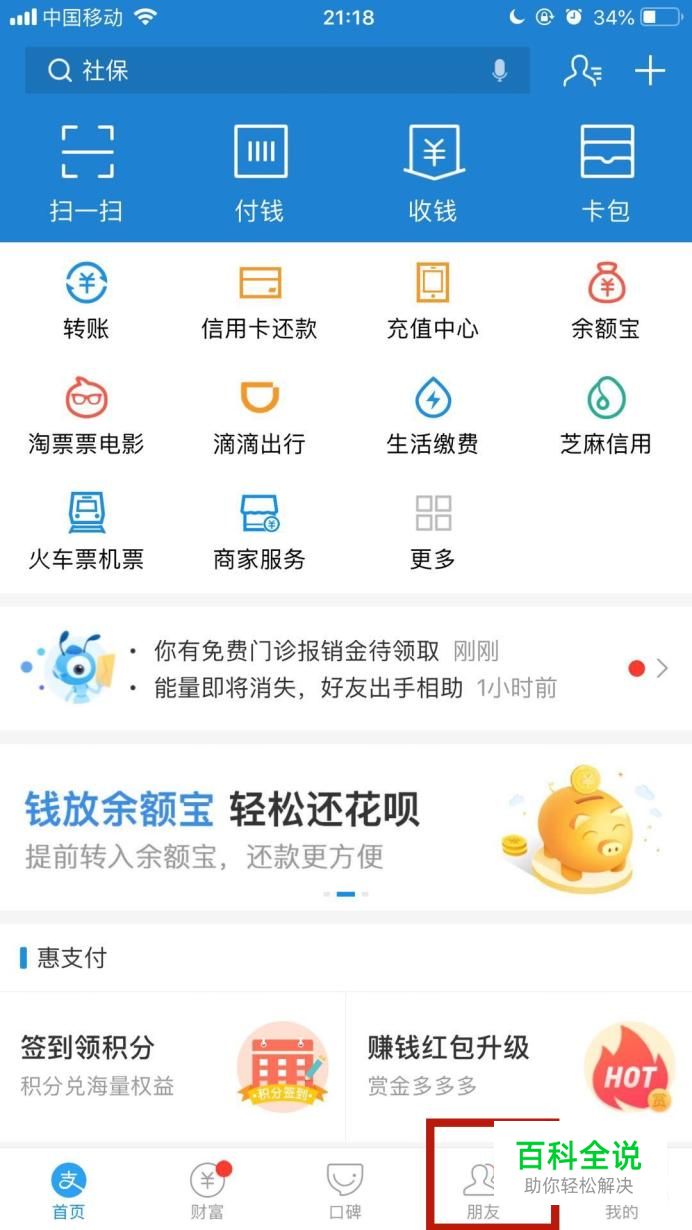Show 更多 services

[x=433, y=530]
